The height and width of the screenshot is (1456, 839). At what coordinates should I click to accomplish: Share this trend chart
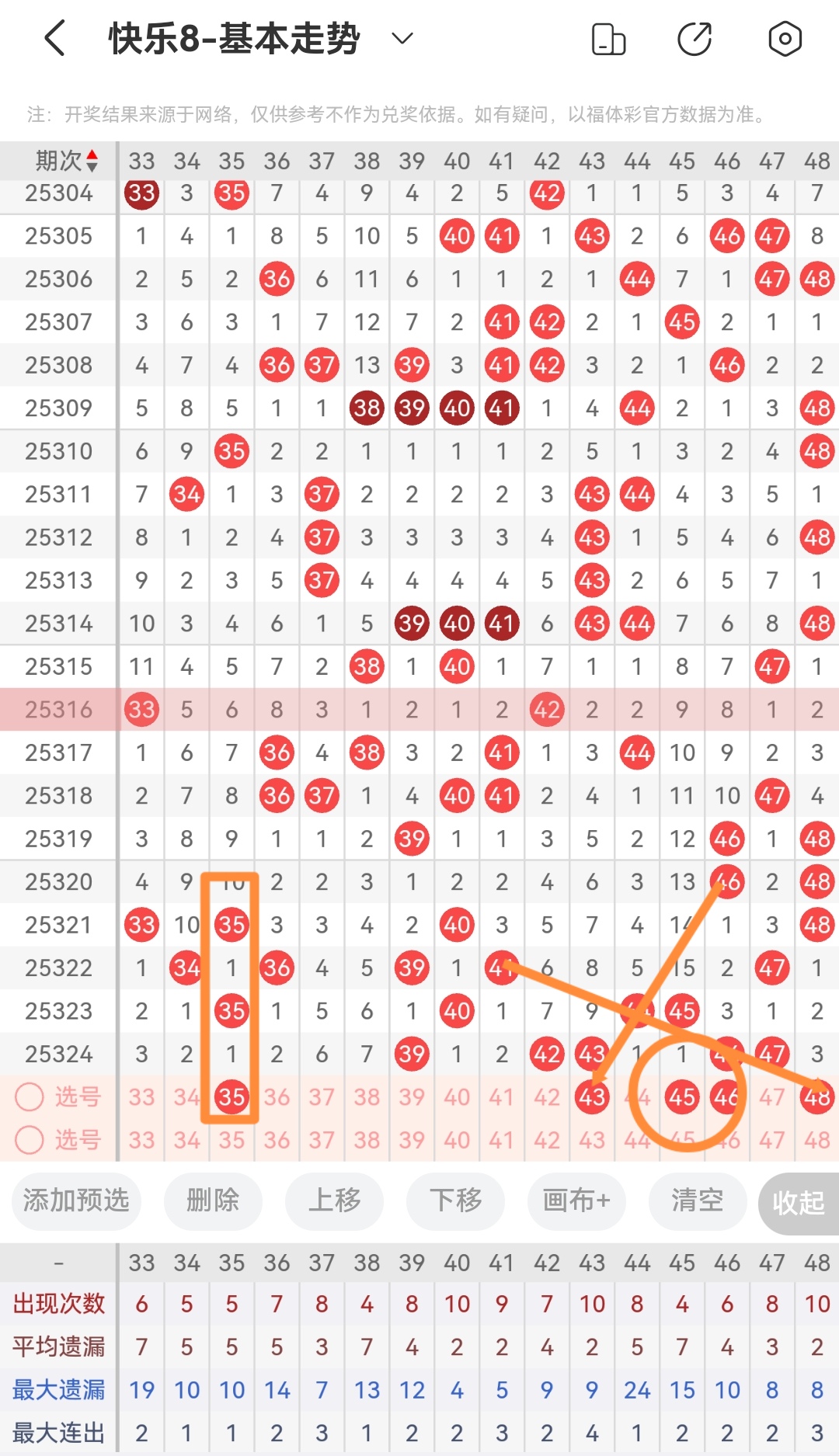[x=695, y=39]
